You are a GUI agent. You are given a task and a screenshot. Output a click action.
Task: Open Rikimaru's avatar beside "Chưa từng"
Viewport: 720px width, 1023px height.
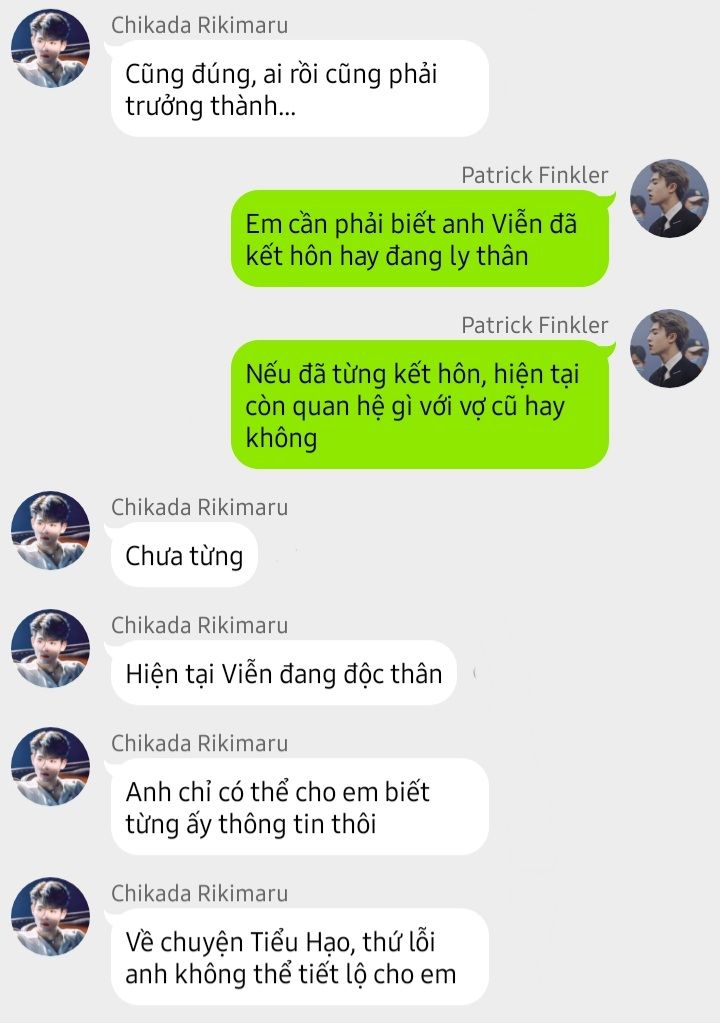[x=50, y=531]
